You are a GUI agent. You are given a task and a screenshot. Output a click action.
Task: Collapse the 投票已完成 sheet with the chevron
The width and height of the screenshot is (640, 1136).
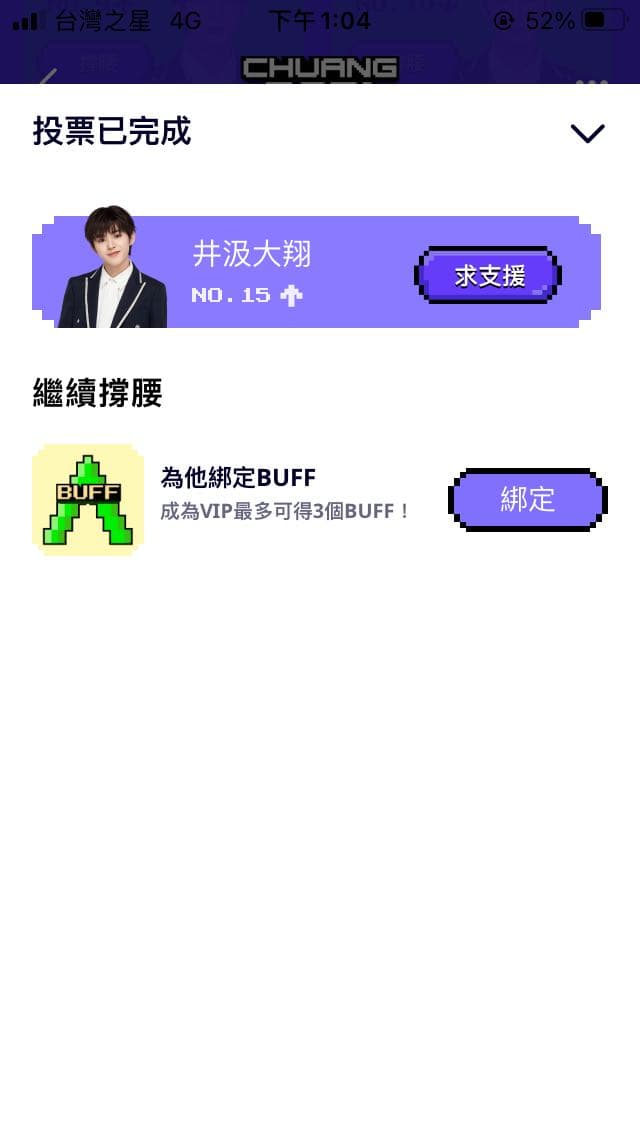[x=587, y=133]
